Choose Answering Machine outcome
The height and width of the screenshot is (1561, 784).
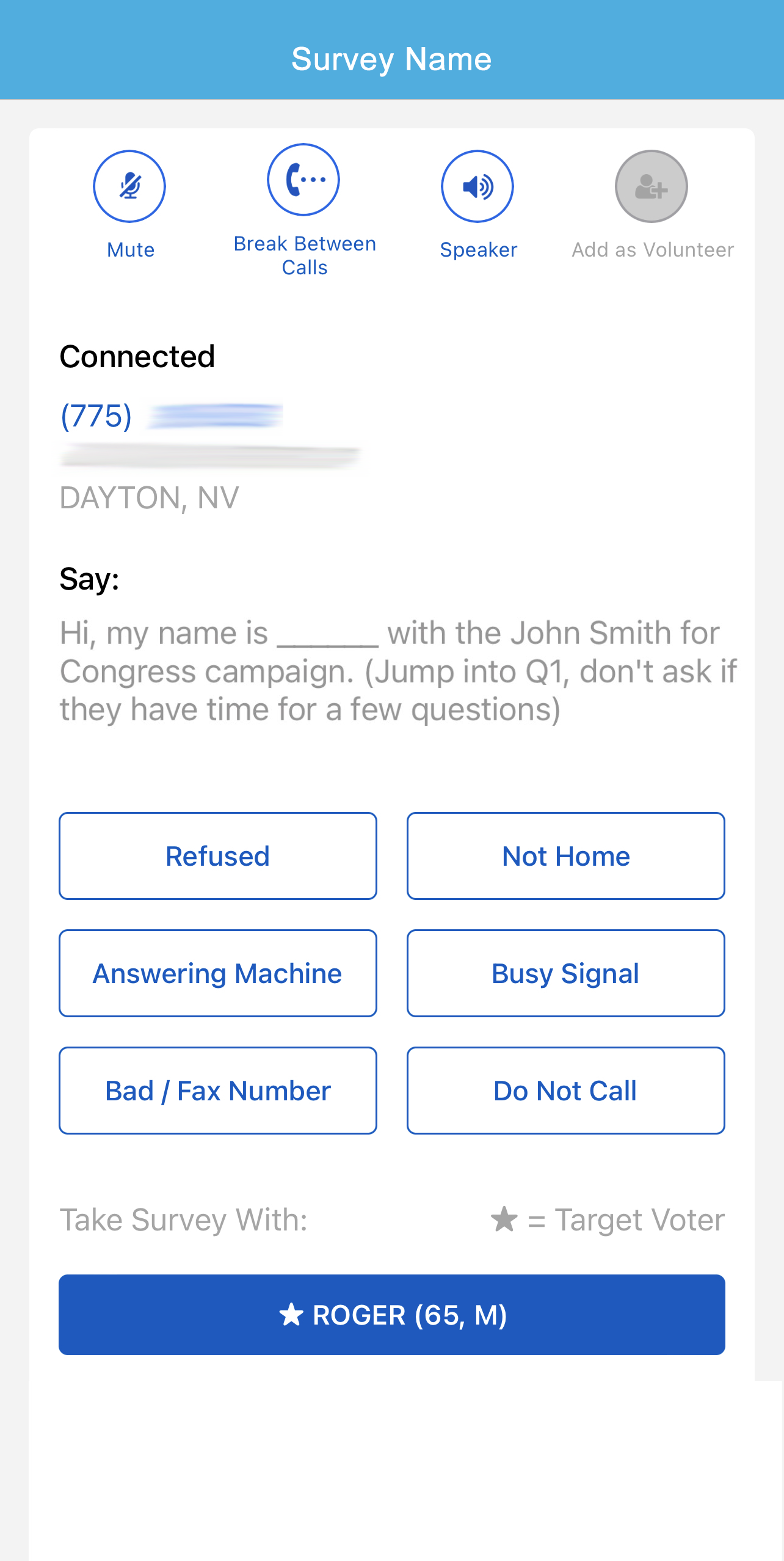click(x=218, y=973)
